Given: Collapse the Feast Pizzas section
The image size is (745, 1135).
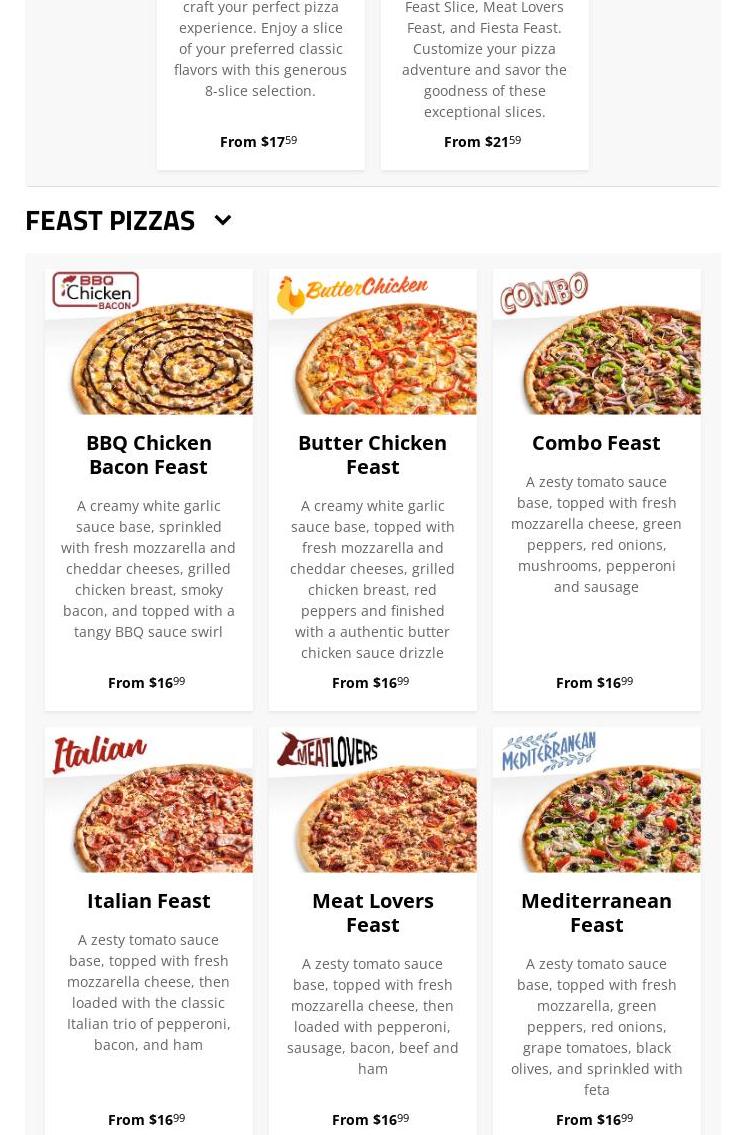Looking at the screenshot, I should (x=222, y=220).
